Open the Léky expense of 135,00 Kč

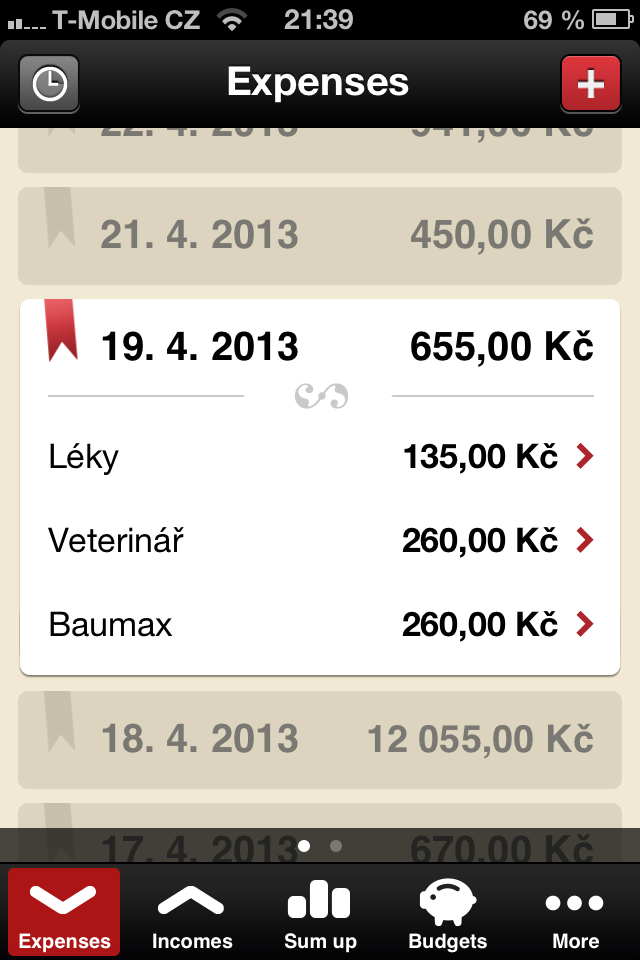320,457
